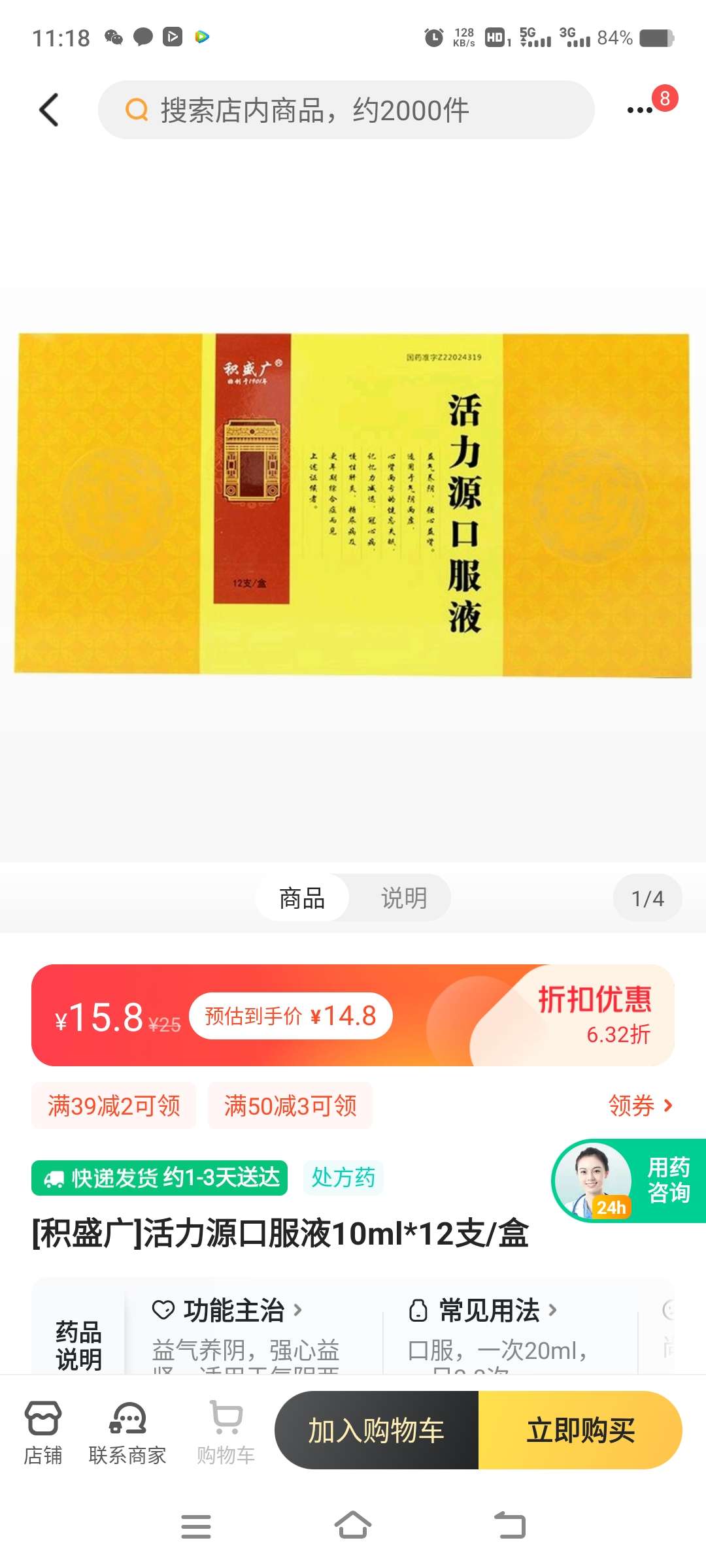Screen dimensions: 706x1568
Task: Buy now with 立即购买
Action: point(580,1431)
